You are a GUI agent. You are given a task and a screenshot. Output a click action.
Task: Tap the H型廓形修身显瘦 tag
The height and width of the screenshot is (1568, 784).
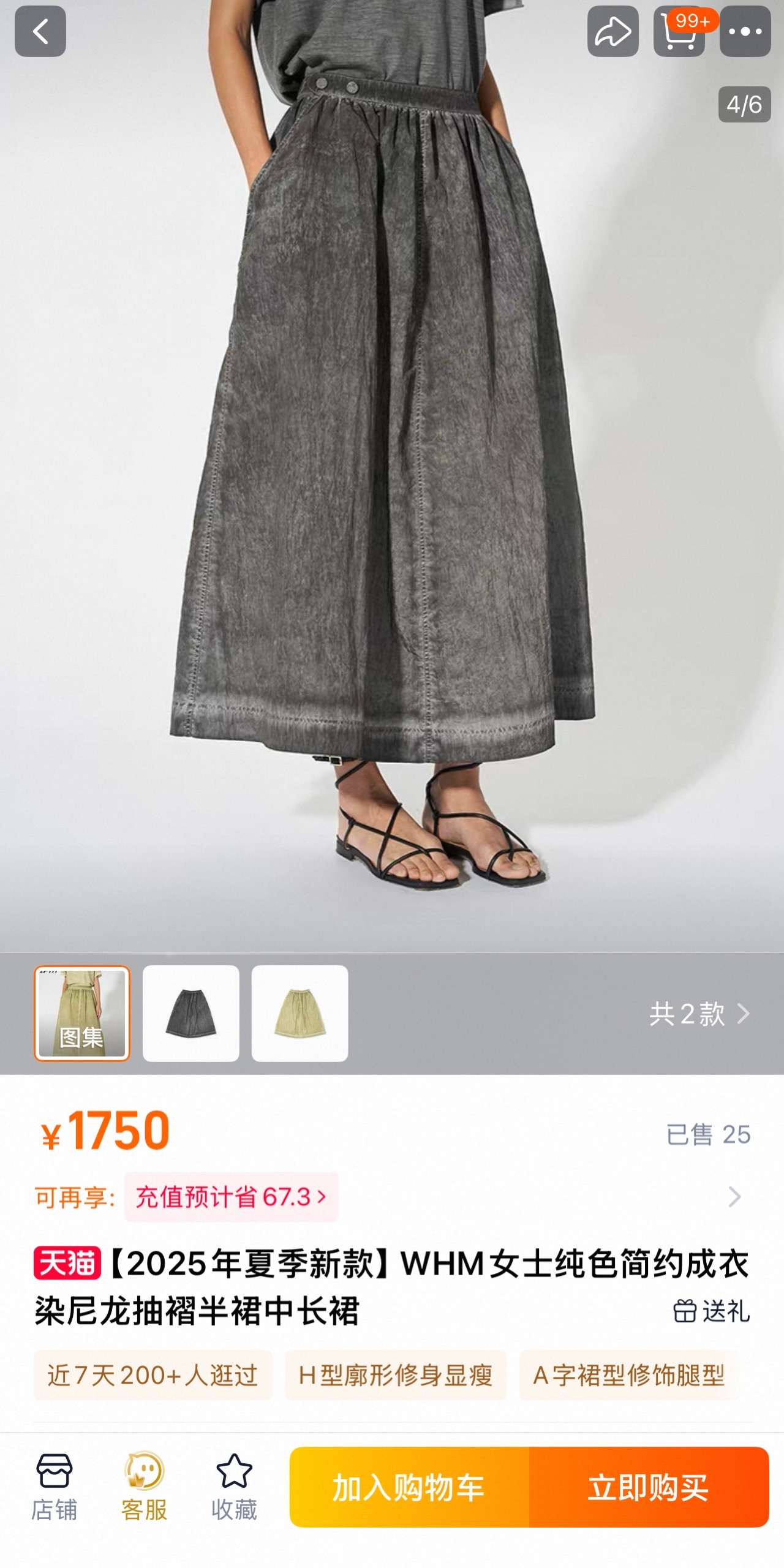(x=396, y=1375)
